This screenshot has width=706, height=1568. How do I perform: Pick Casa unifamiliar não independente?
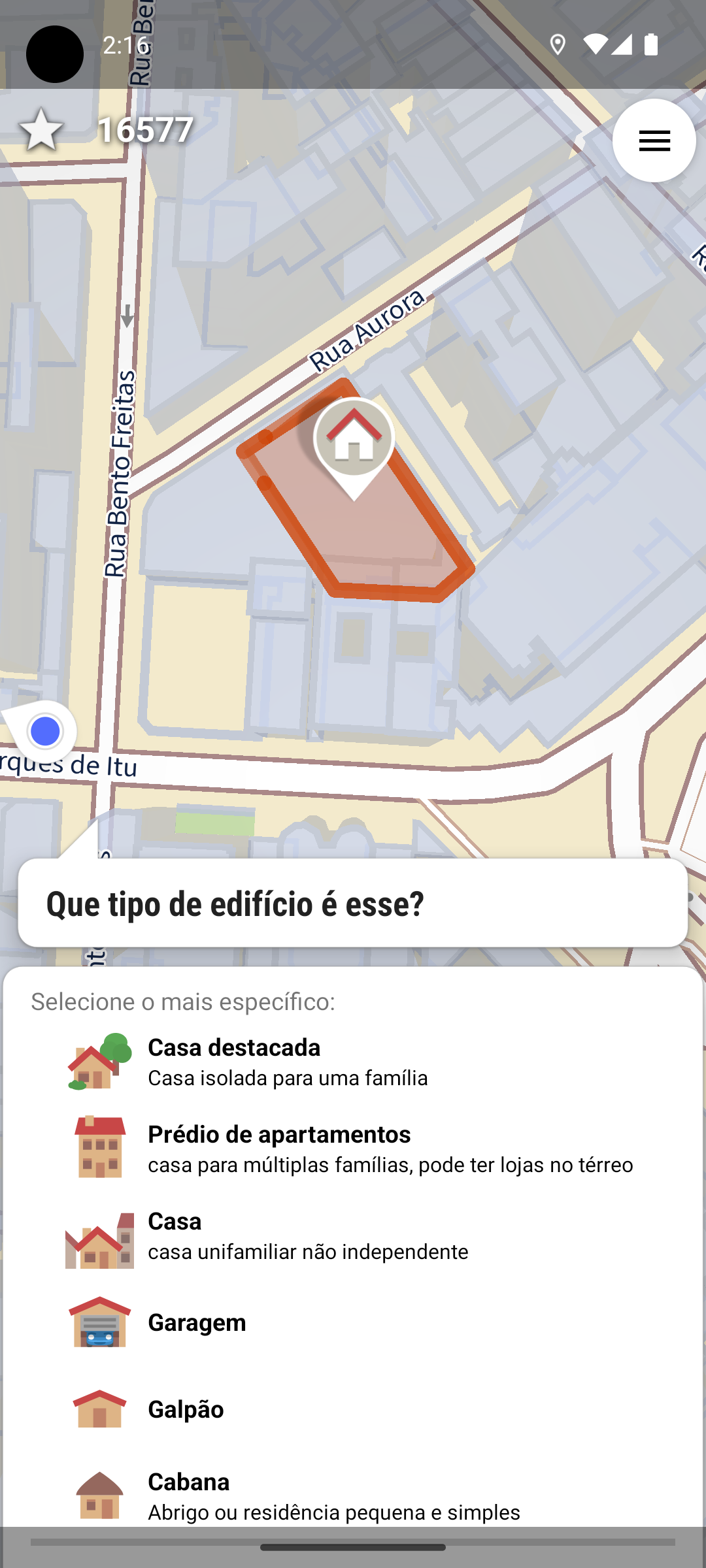point(353,1235)
